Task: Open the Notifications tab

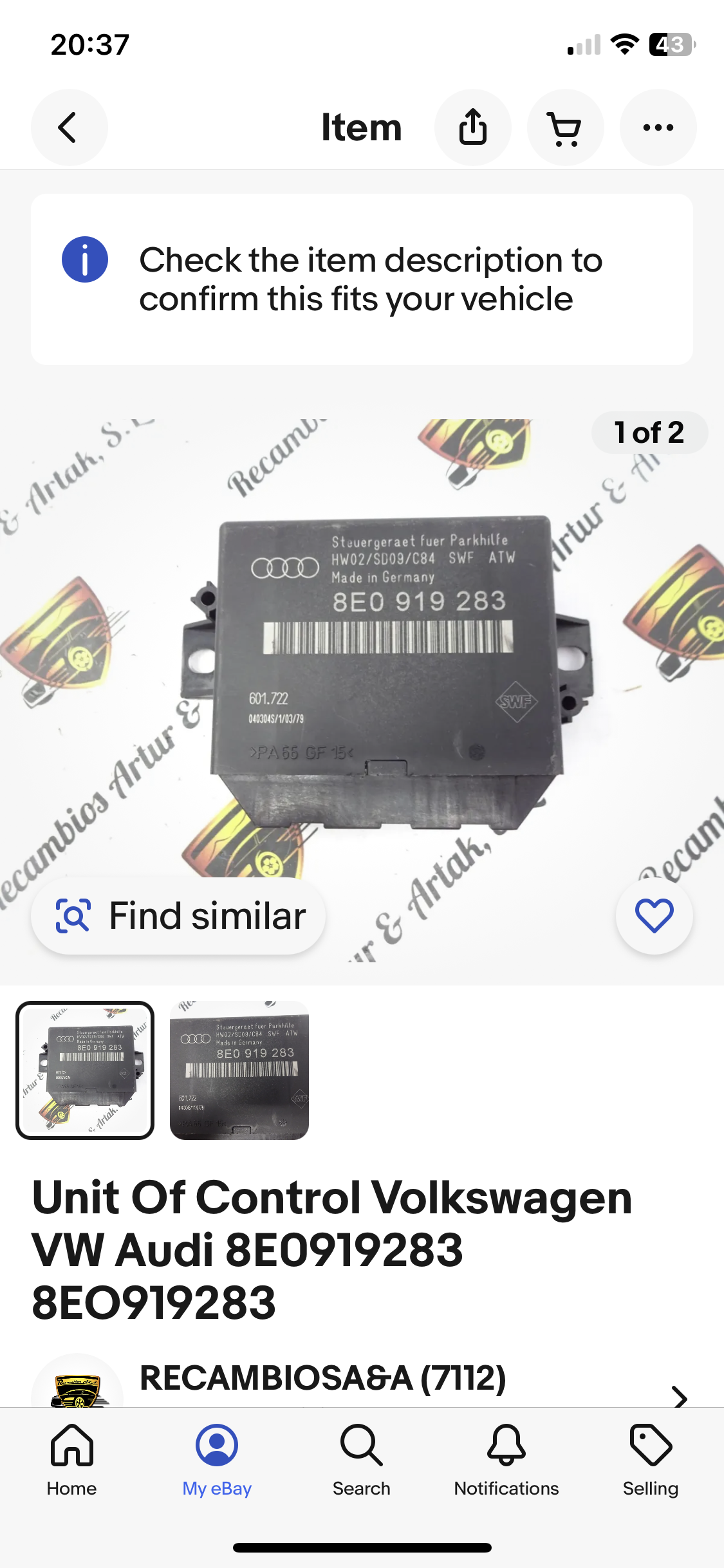Action: 506,1461
